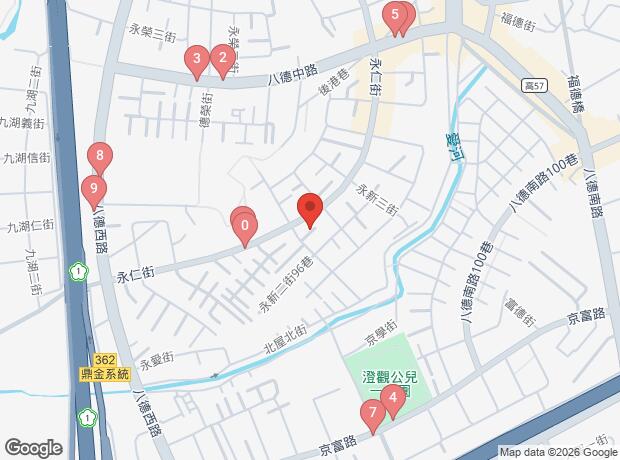The height and width of the screenshot is (460, 620).
Task: Select pin number 8 near 八德西路
Action: tap(99, 157)
